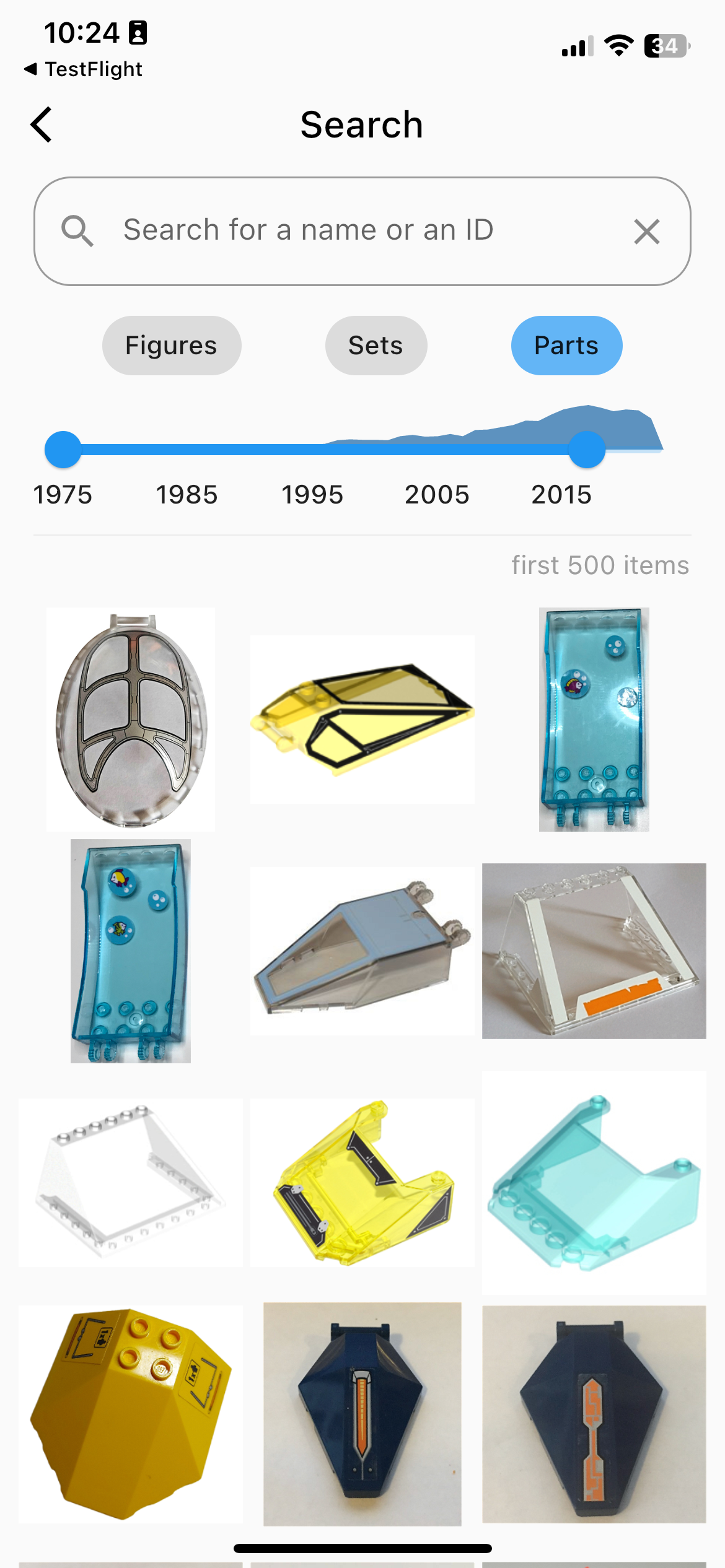Image resolution: width=725 pixels, height=1568 pixels.
Task: Open the plain transparent clear windscreen part
Action: 131,1182
